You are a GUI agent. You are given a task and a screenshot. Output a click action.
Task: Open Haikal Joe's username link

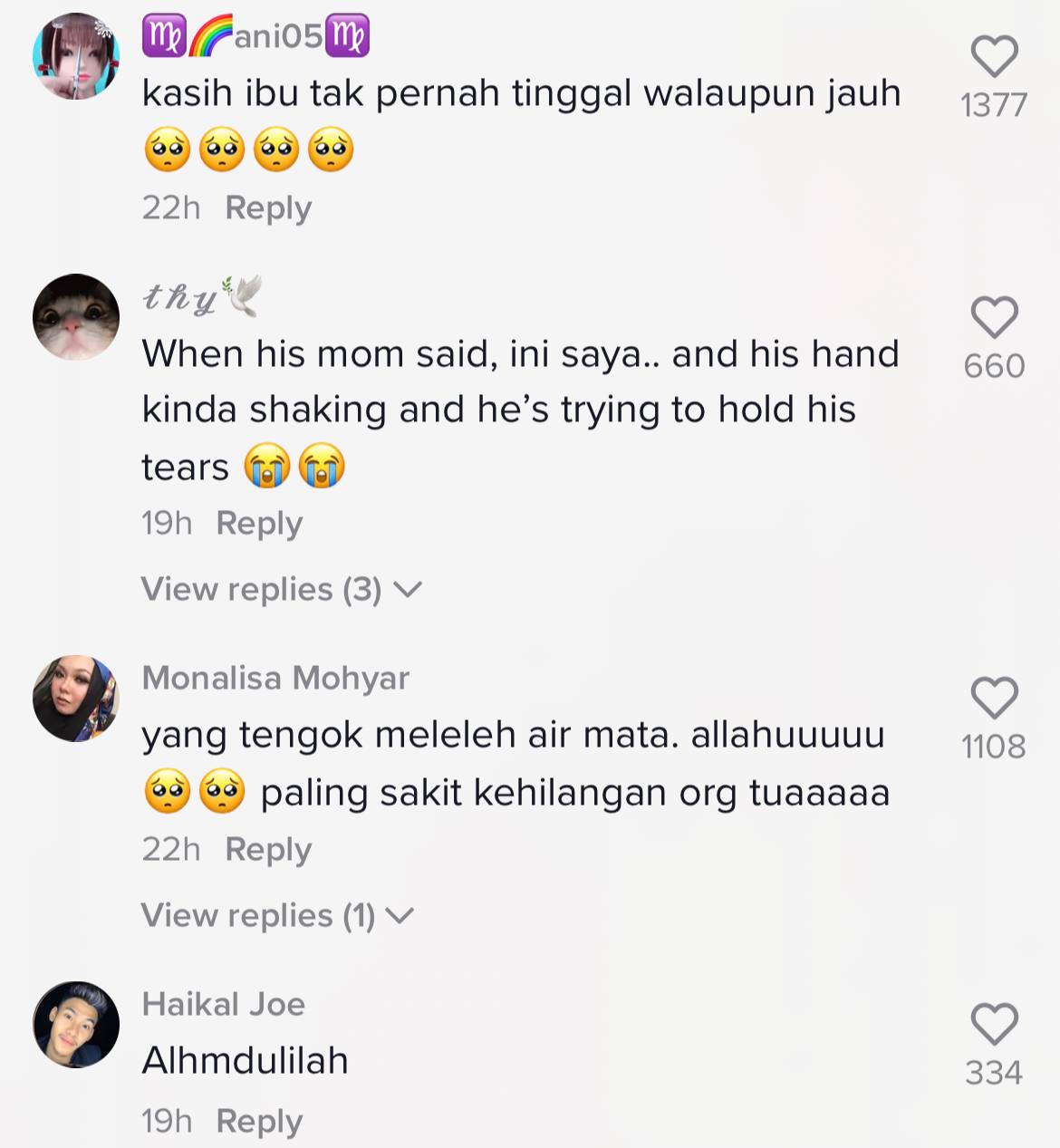(x=223, y=1004)
